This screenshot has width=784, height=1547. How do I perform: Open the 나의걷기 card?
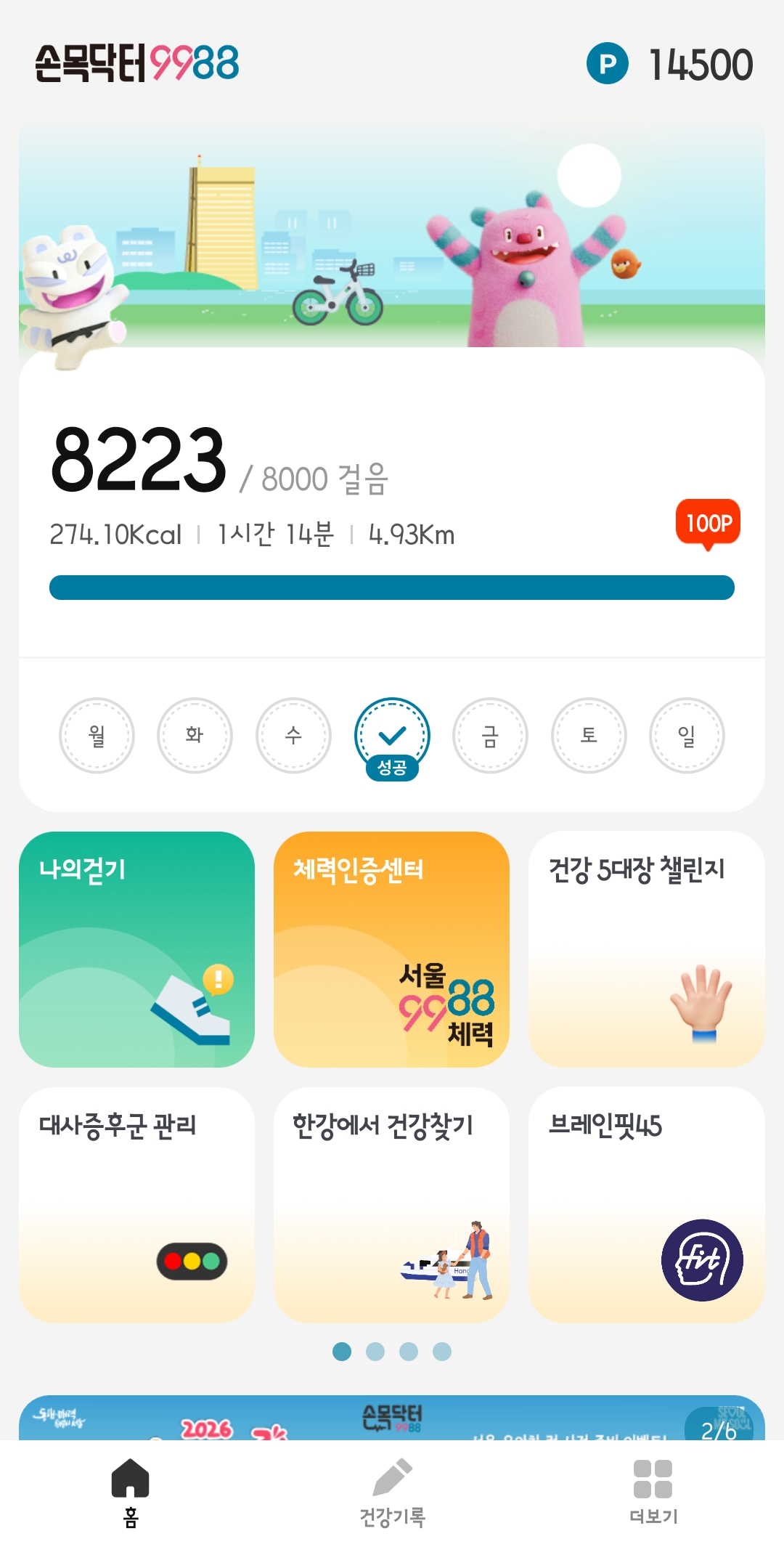[136, 949]
